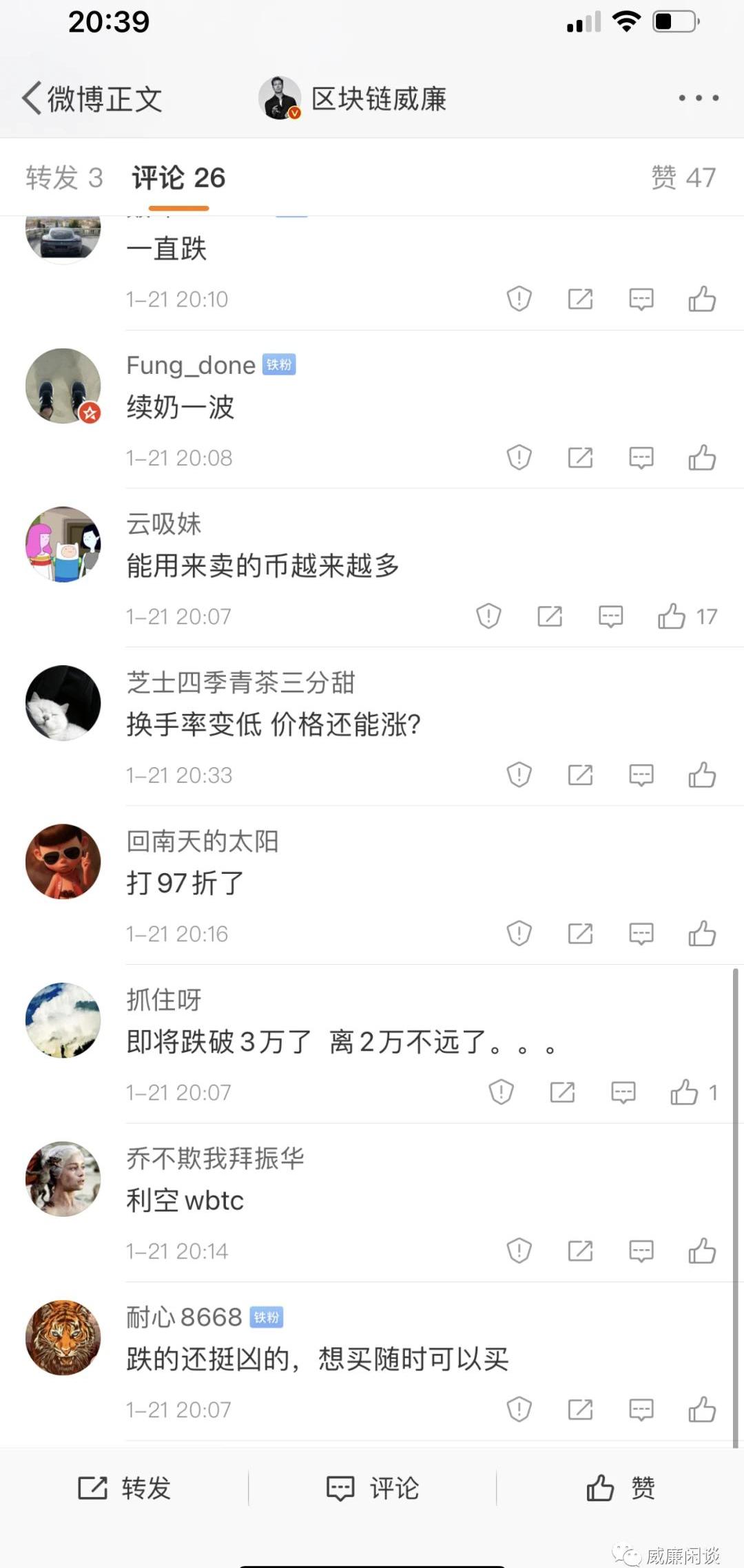Open 耐心8668's tiger avatar

coord(63,1337)
